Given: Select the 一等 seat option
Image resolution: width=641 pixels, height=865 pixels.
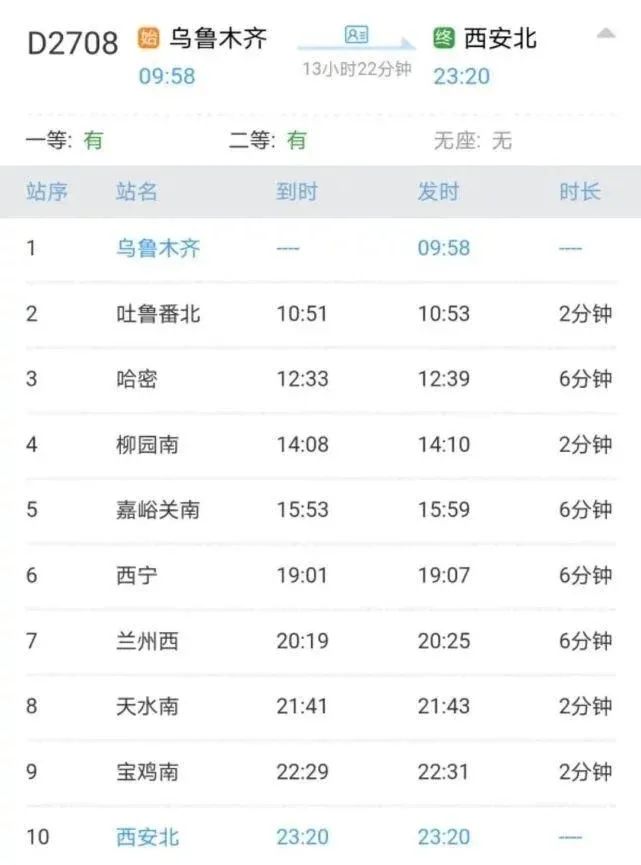Looking at the screenshot, I should [65, 140].
